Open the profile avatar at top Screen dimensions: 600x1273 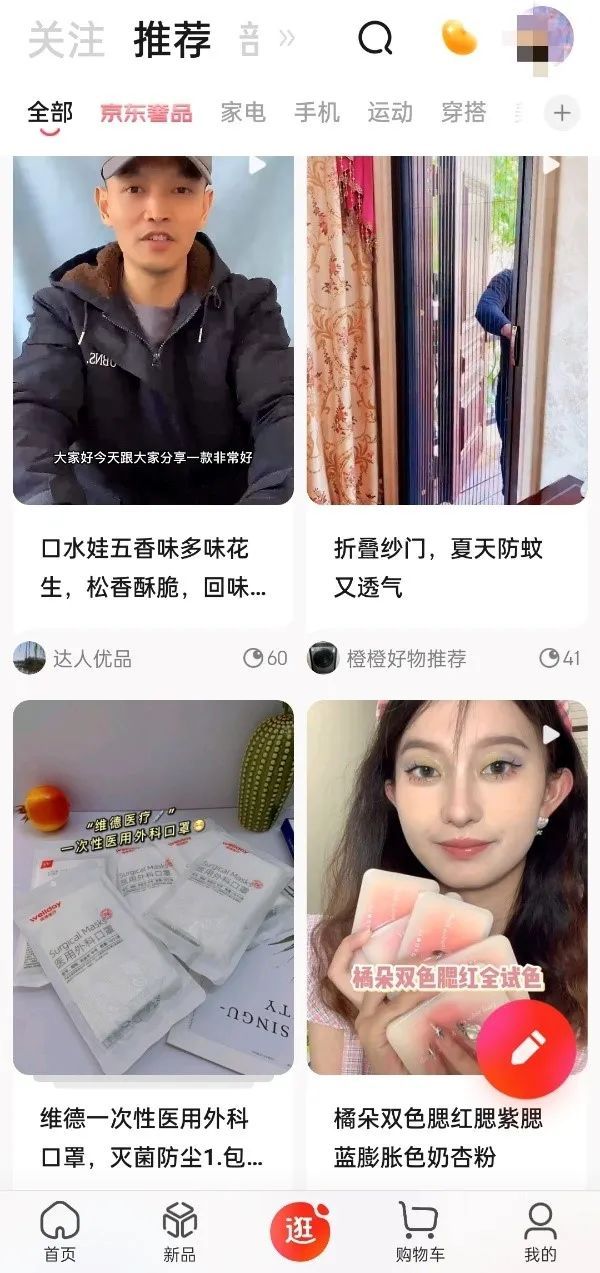(544, 38)
